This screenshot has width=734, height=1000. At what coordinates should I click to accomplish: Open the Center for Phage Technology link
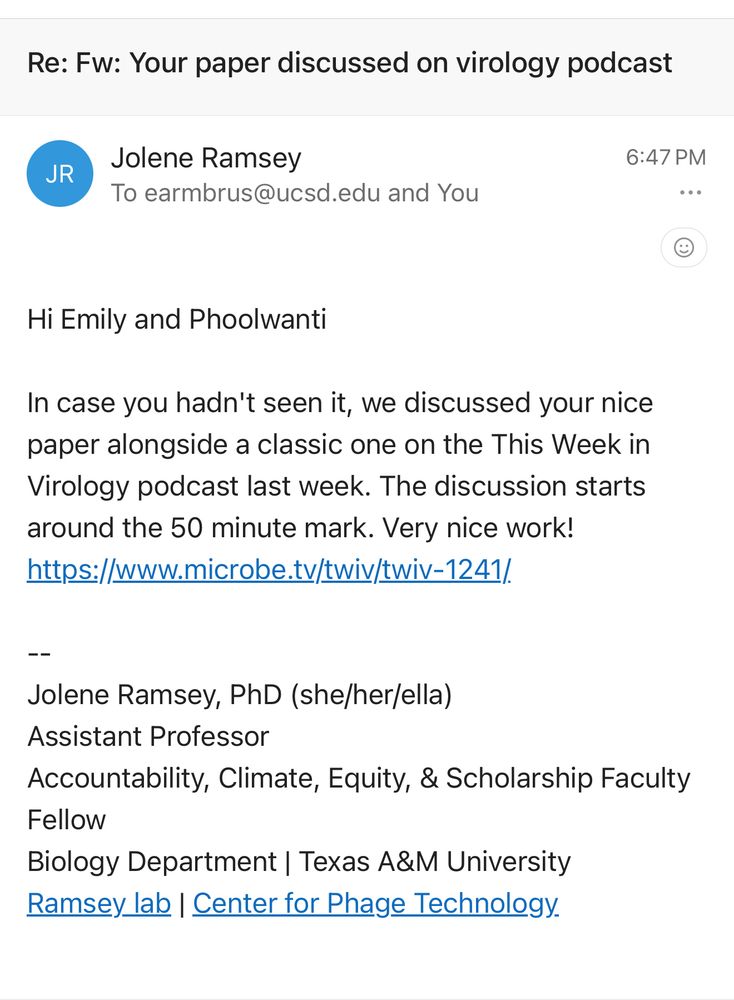click(375, 903)
